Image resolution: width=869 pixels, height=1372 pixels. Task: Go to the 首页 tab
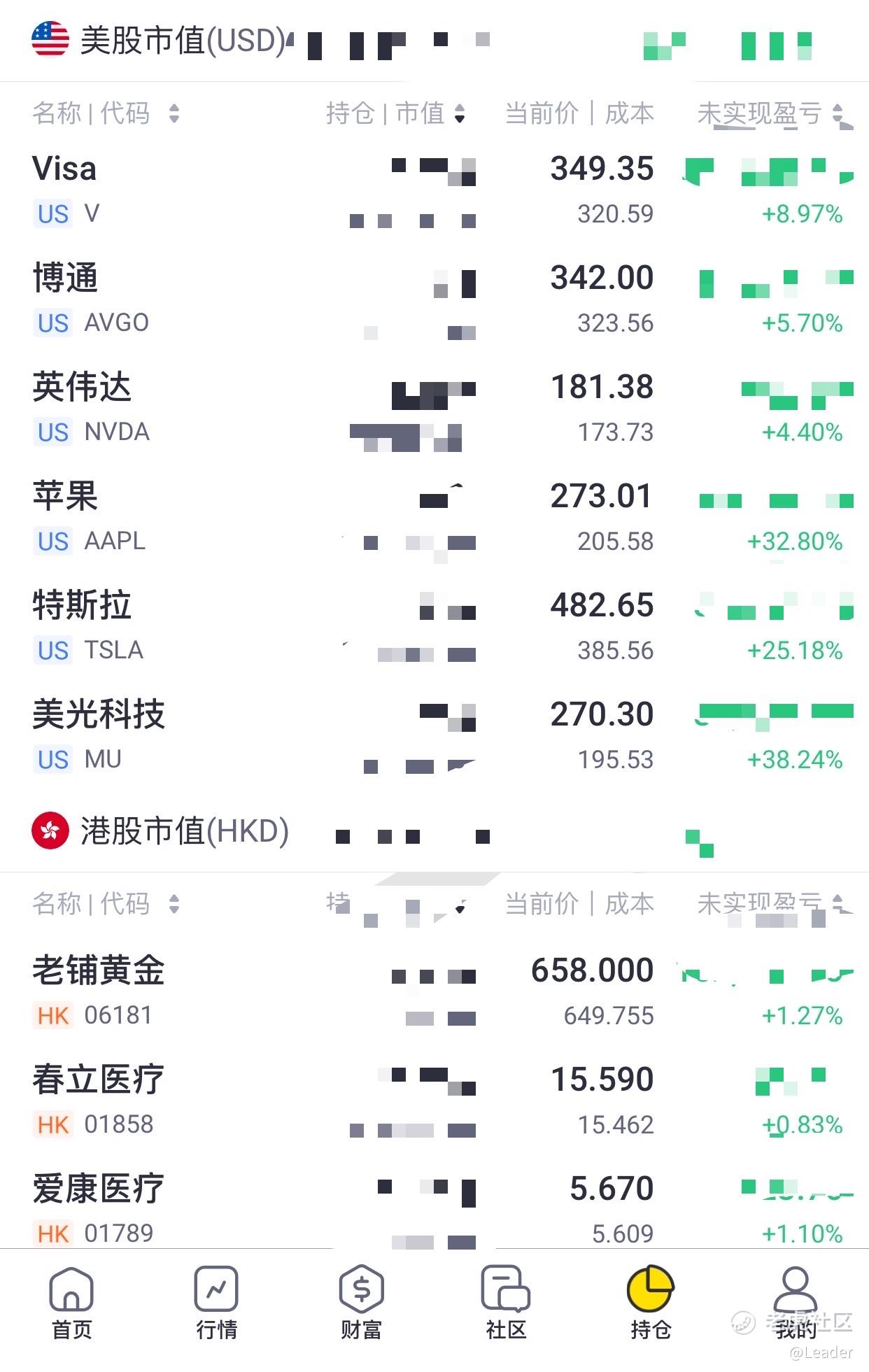(x=72, y=1303)
